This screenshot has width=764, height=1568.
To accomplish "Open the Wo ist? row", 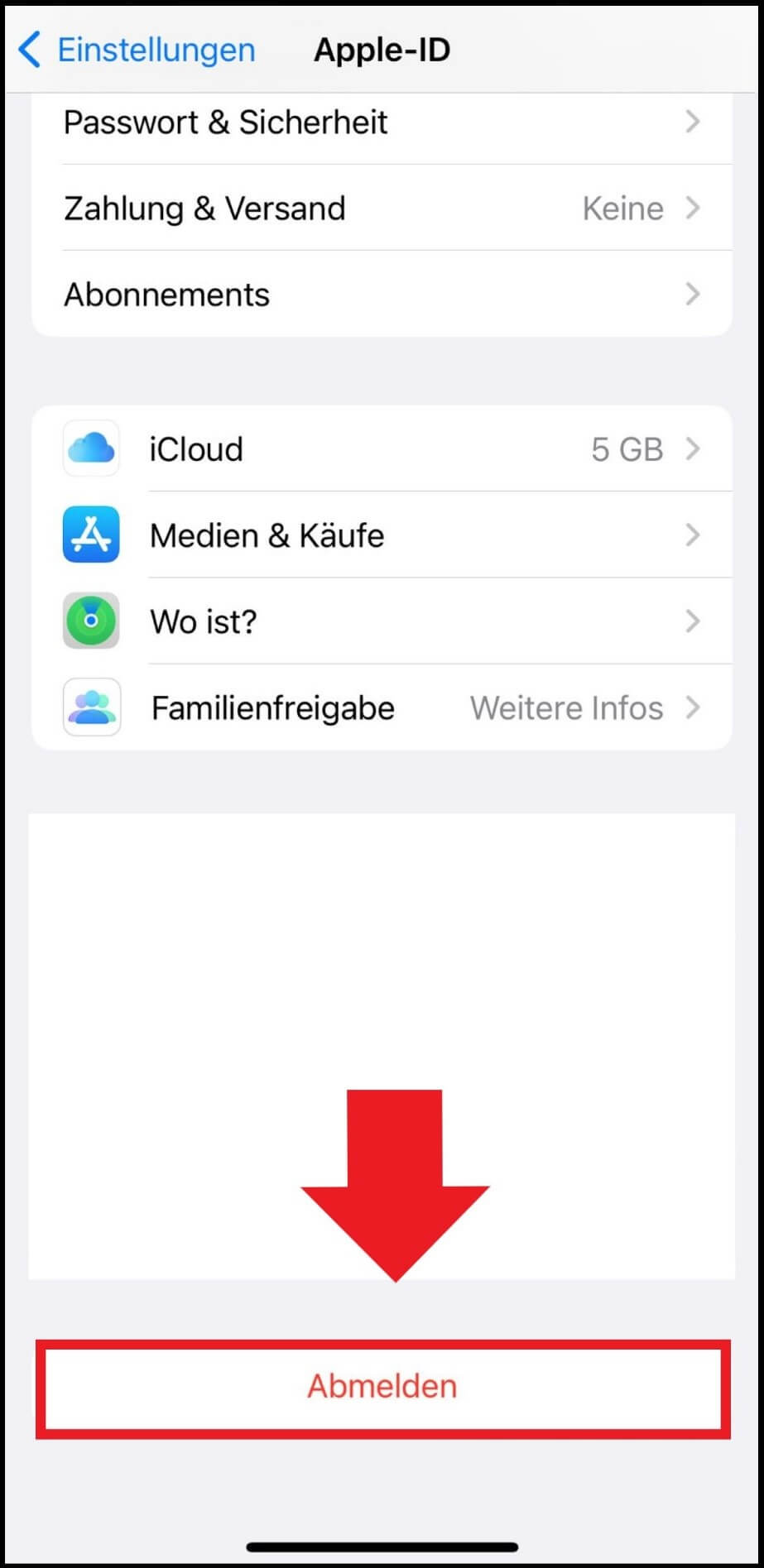I will 382,621.
